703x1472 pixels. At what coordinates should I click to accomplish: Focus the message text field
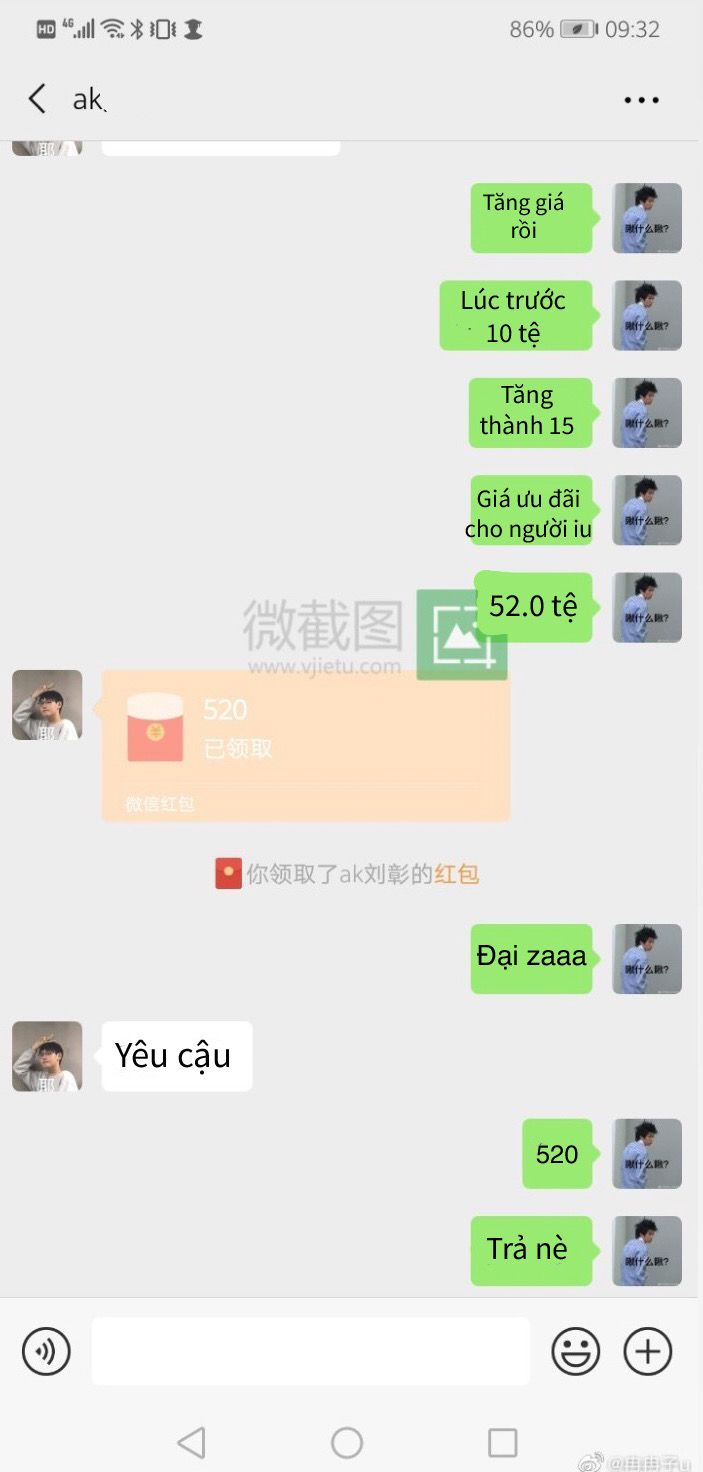[x=310, y=1352]
